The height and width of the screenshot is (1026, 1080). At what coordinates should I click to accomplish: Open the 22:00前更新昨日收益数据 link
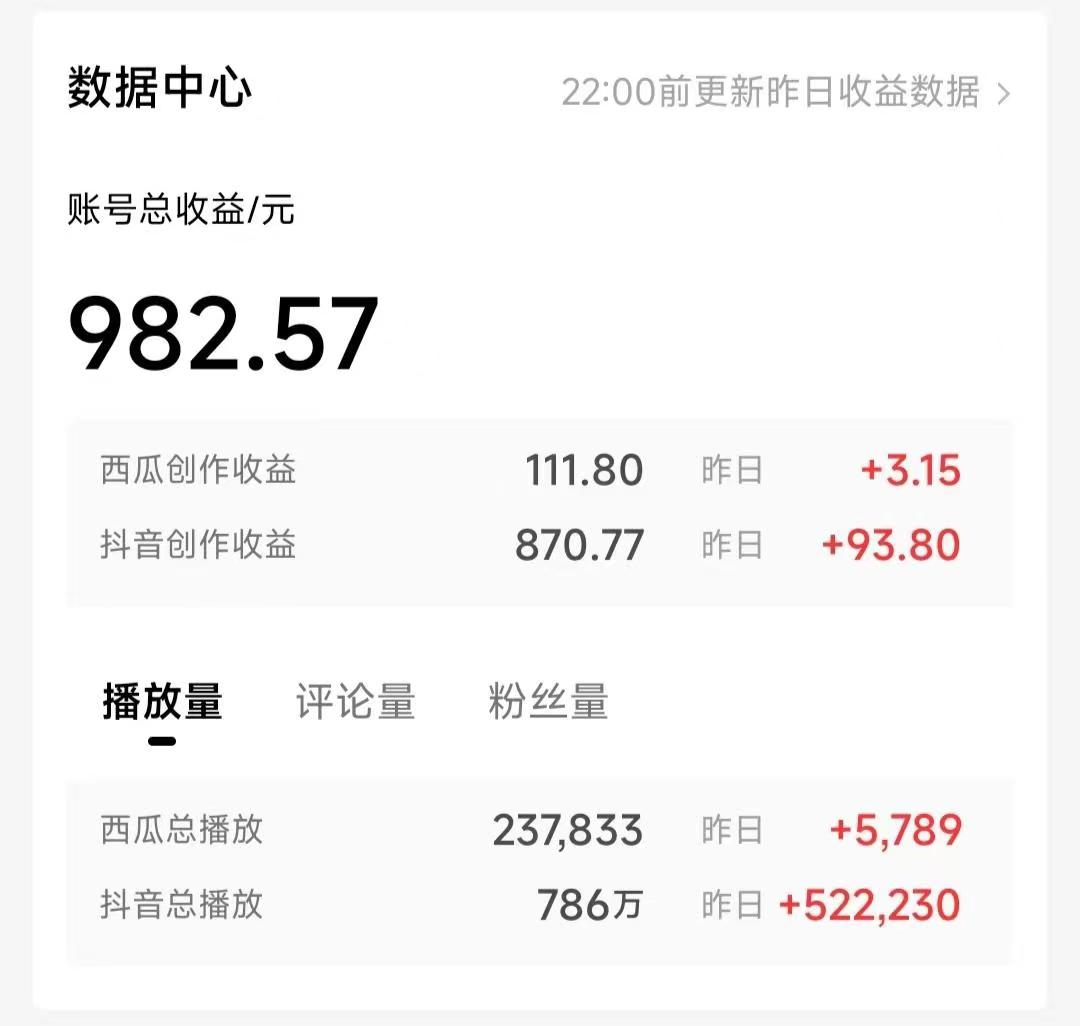785,92
